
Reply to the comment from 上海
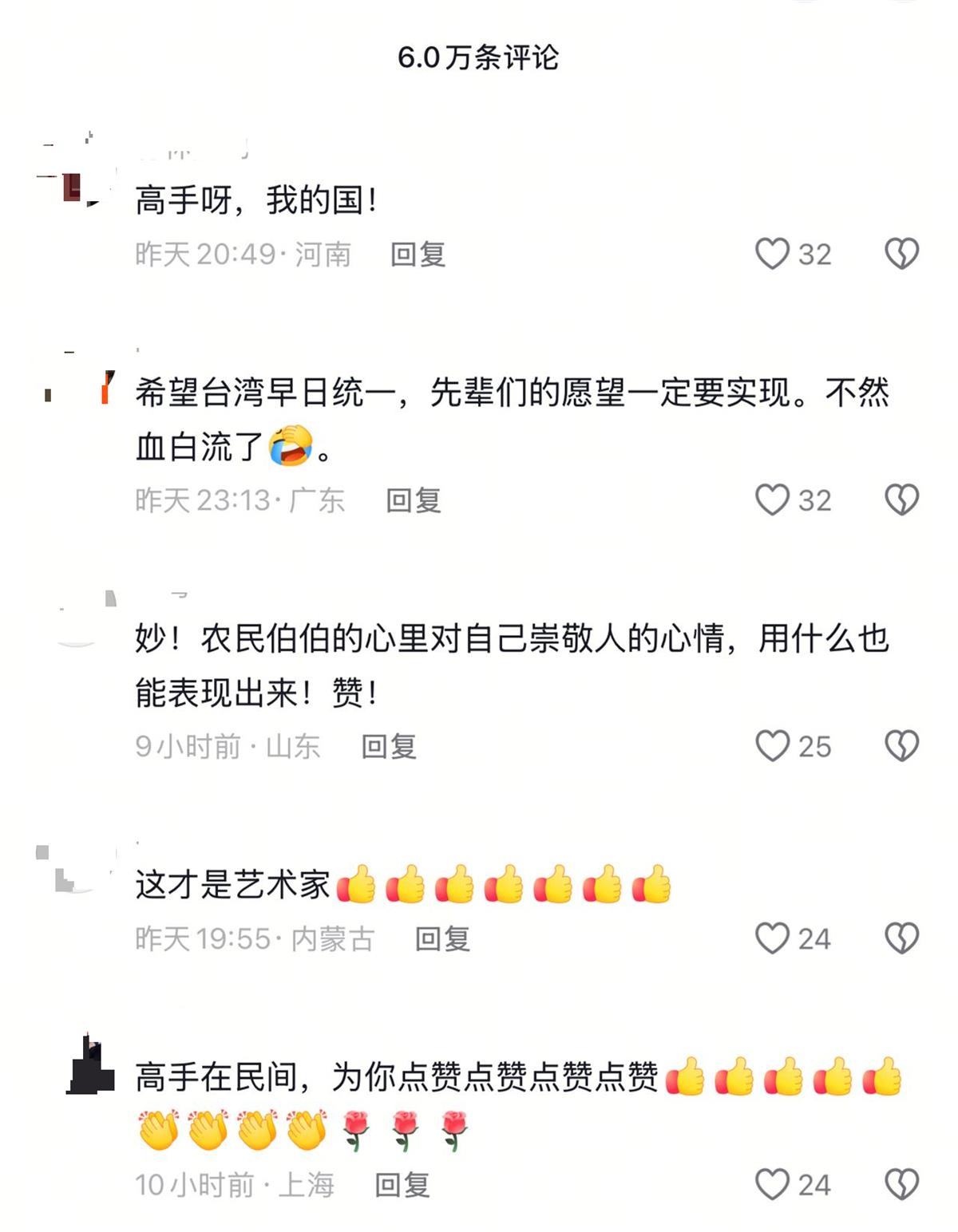pyautogui.click(x=402, y=1184)
